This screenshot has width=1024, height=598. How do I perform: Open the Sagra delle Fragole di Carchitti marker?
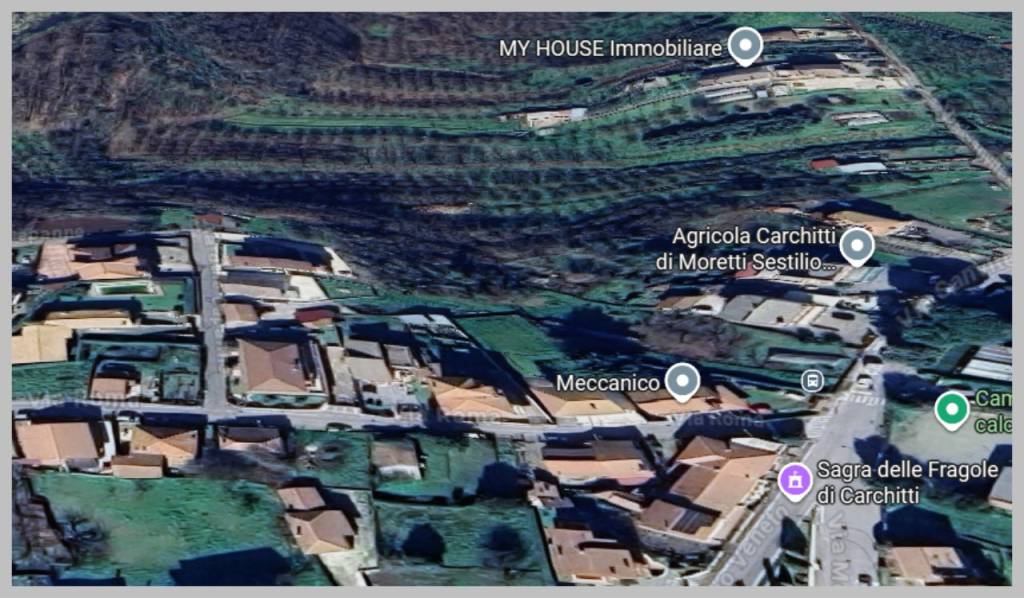795,480
